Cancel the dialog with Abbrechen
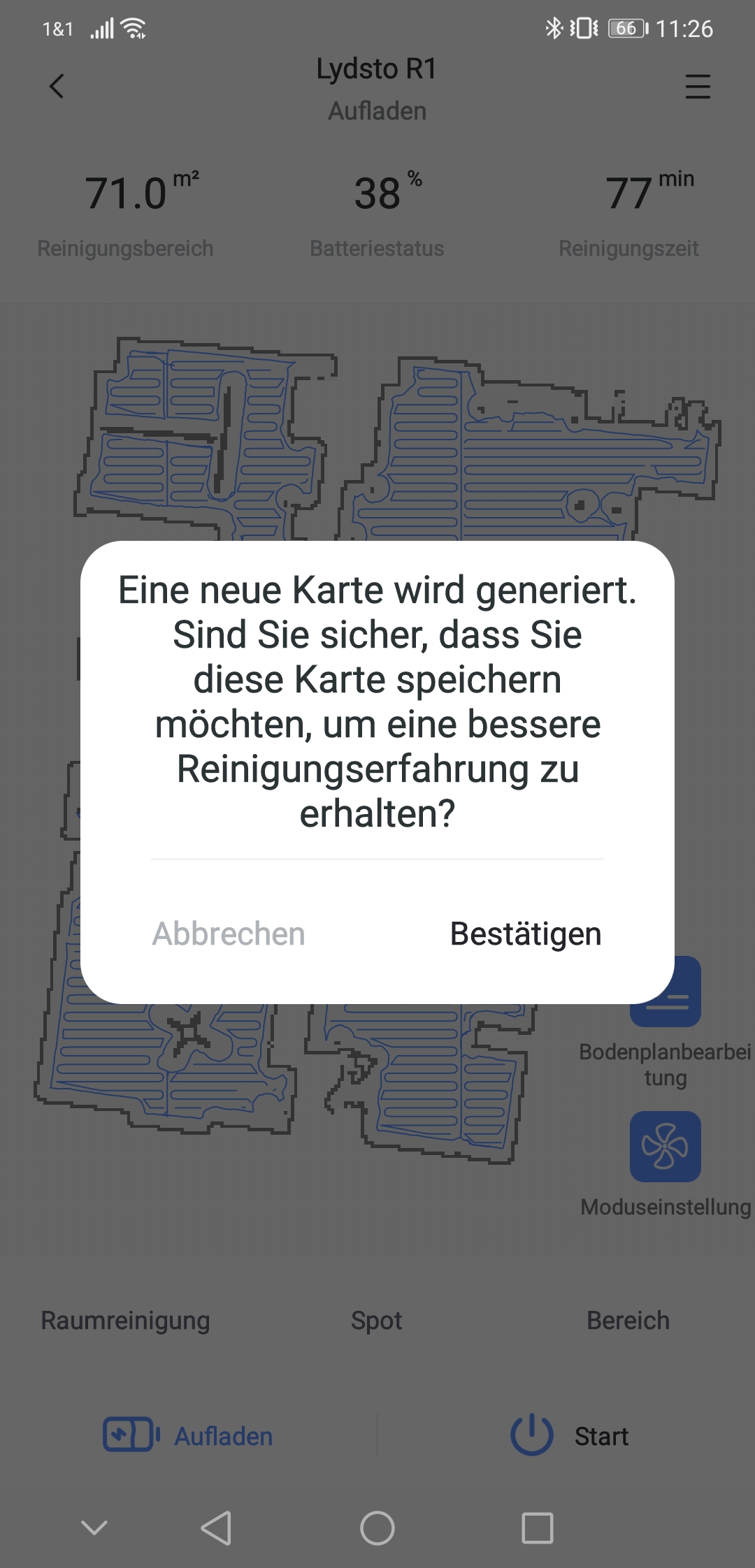This screenshot has width=755, height=1568. (x=229, y=934)
